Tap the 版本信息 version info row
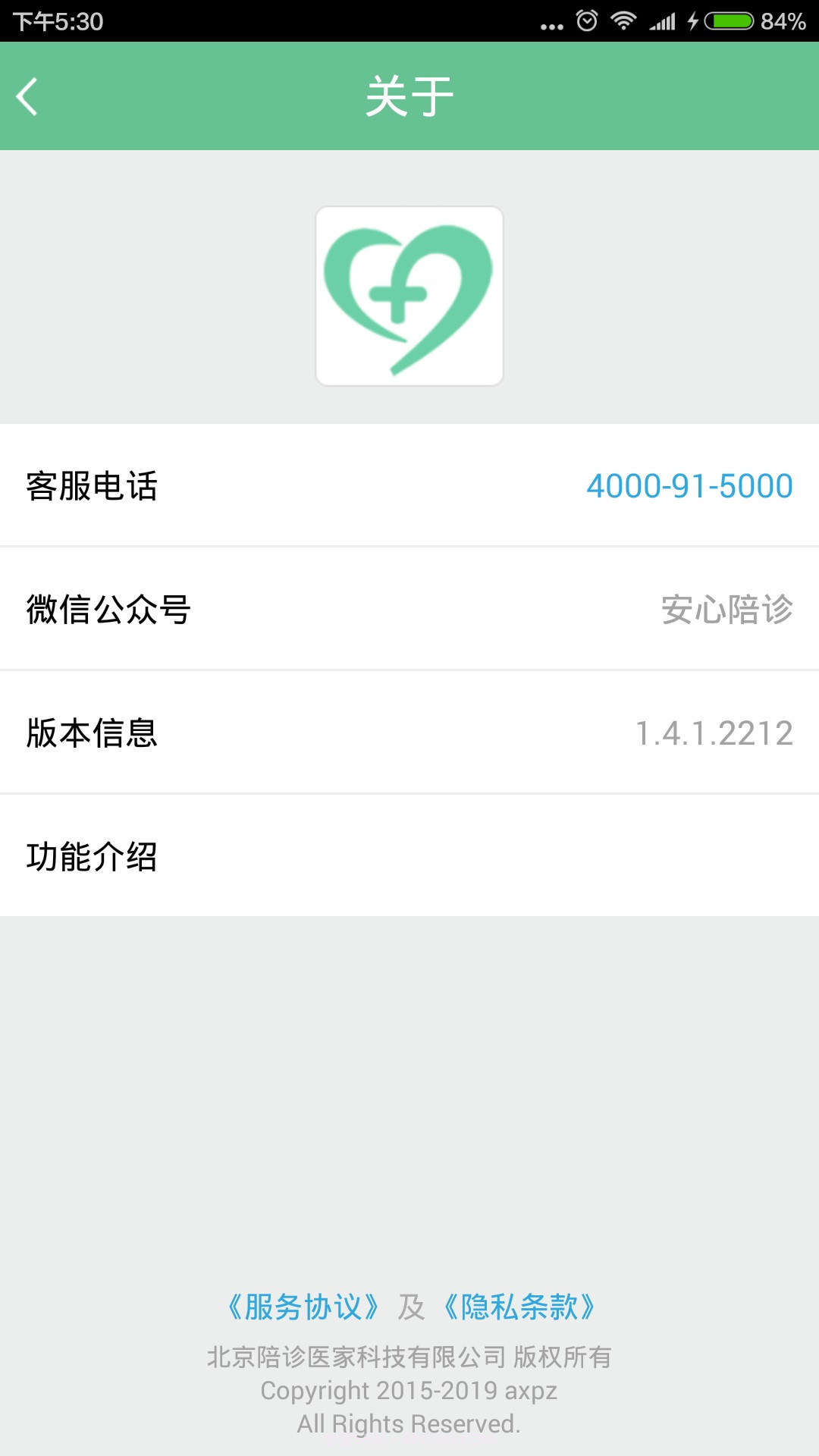 coord(409,732)
